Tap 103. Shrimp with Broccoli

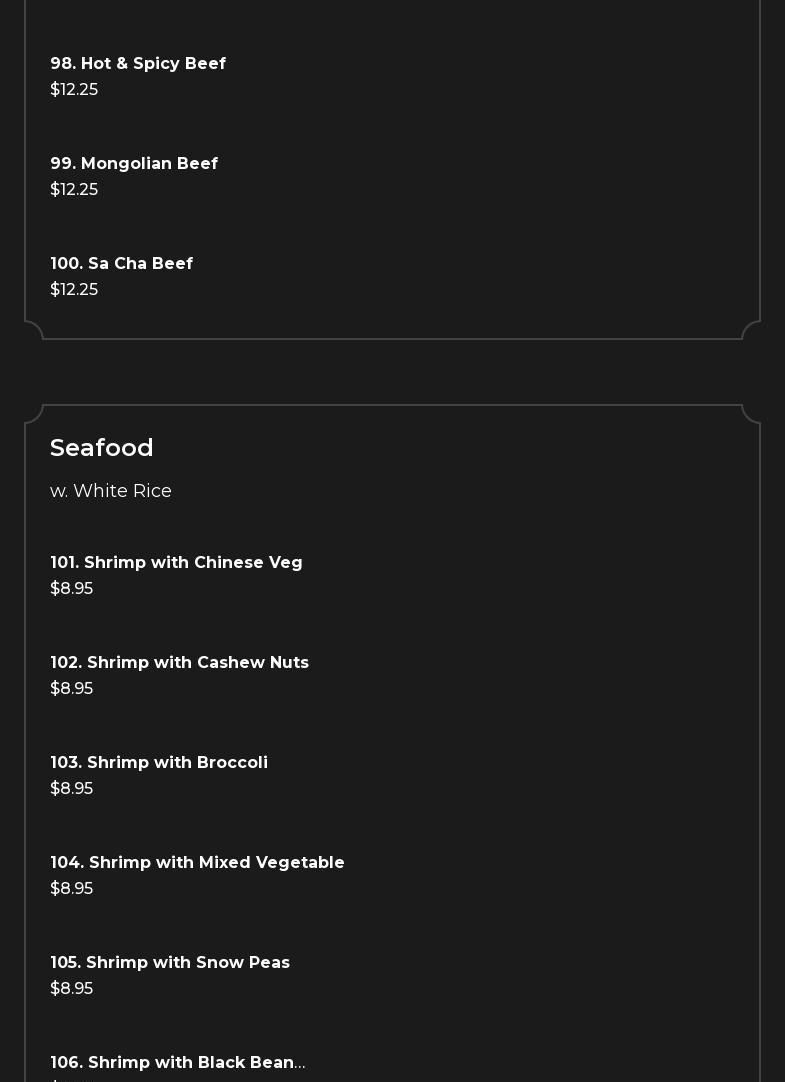pos(159,763)
